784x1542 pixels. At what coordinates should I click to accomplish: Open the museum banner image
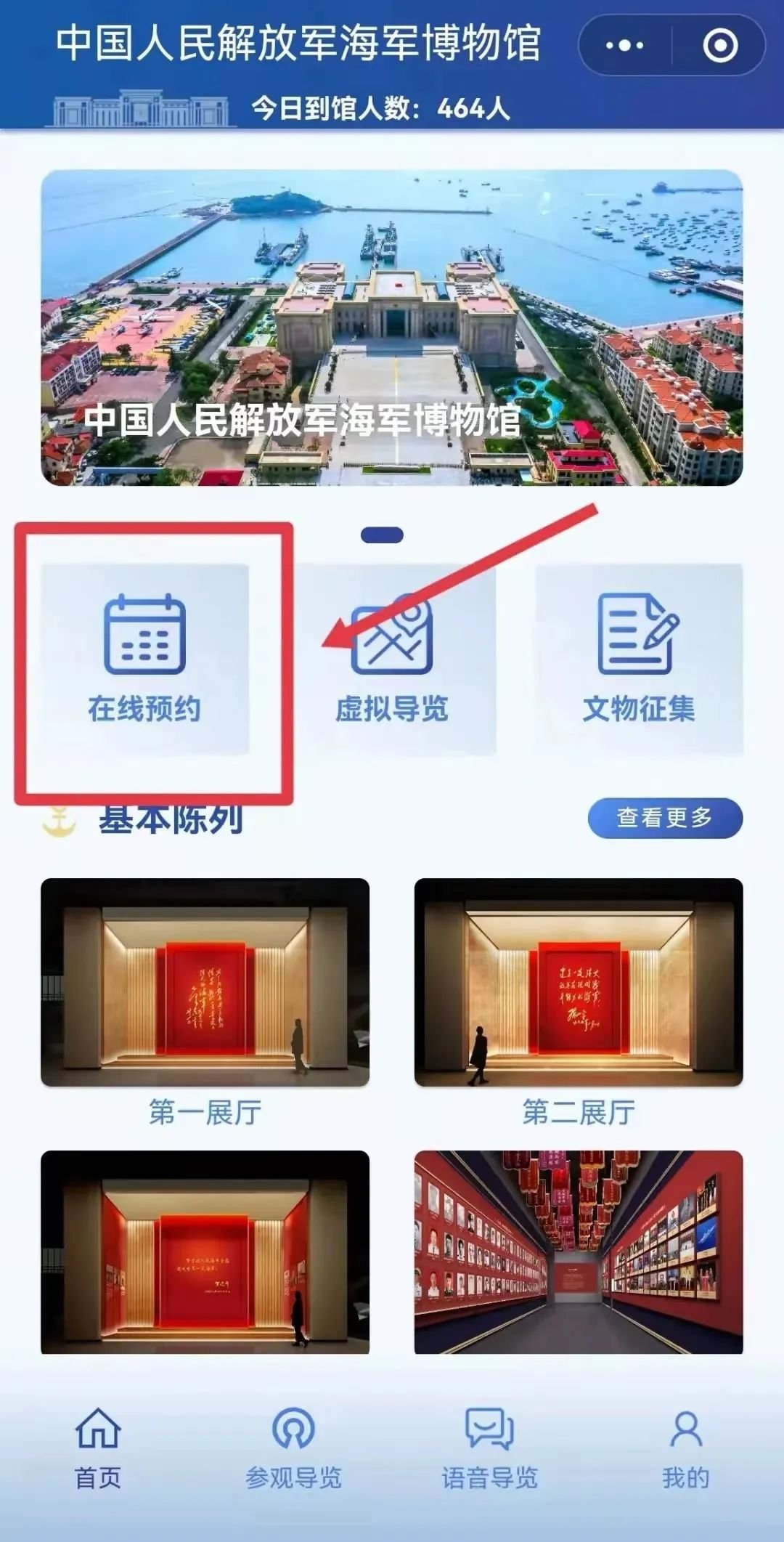pos(392,328)
